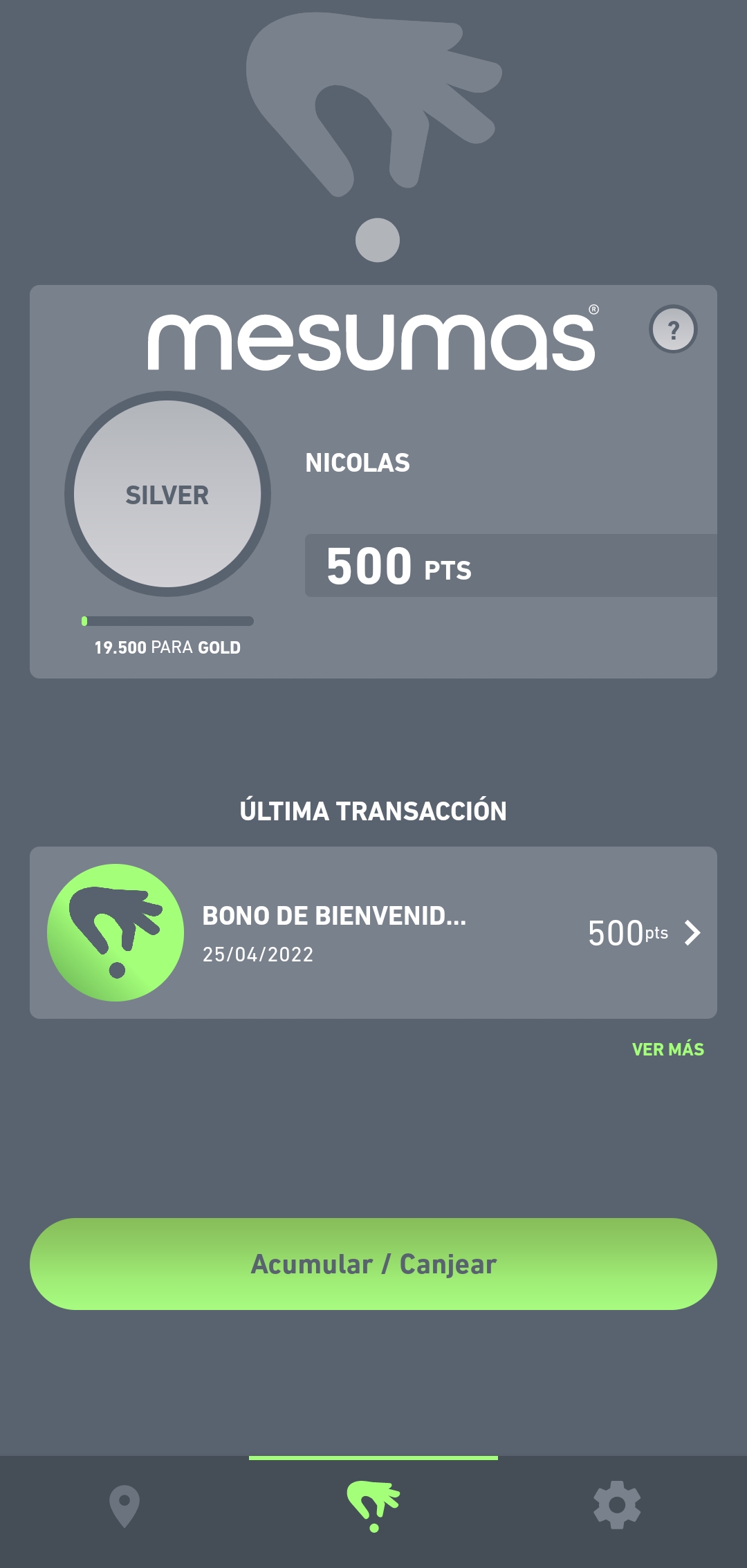Image resolution: width=747 pixels, height=1568 pixels.
Task: Tap the Acumular / Canjear button
Action: (x=373, y=1264)
